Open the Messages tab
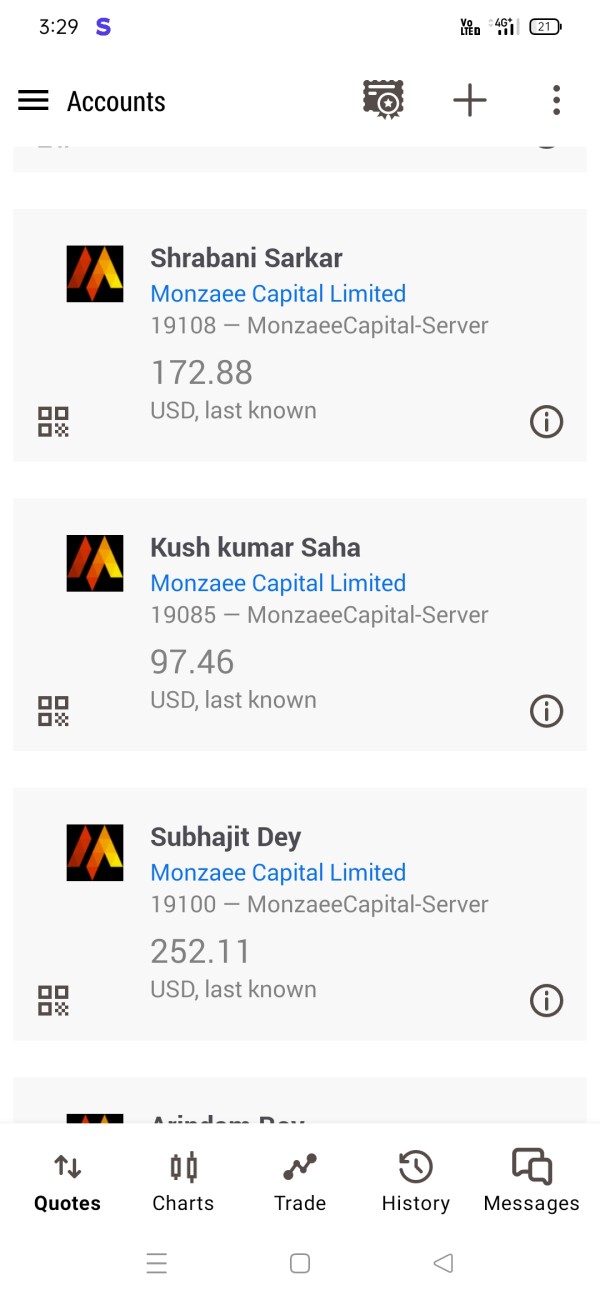 coord(532,1182)
